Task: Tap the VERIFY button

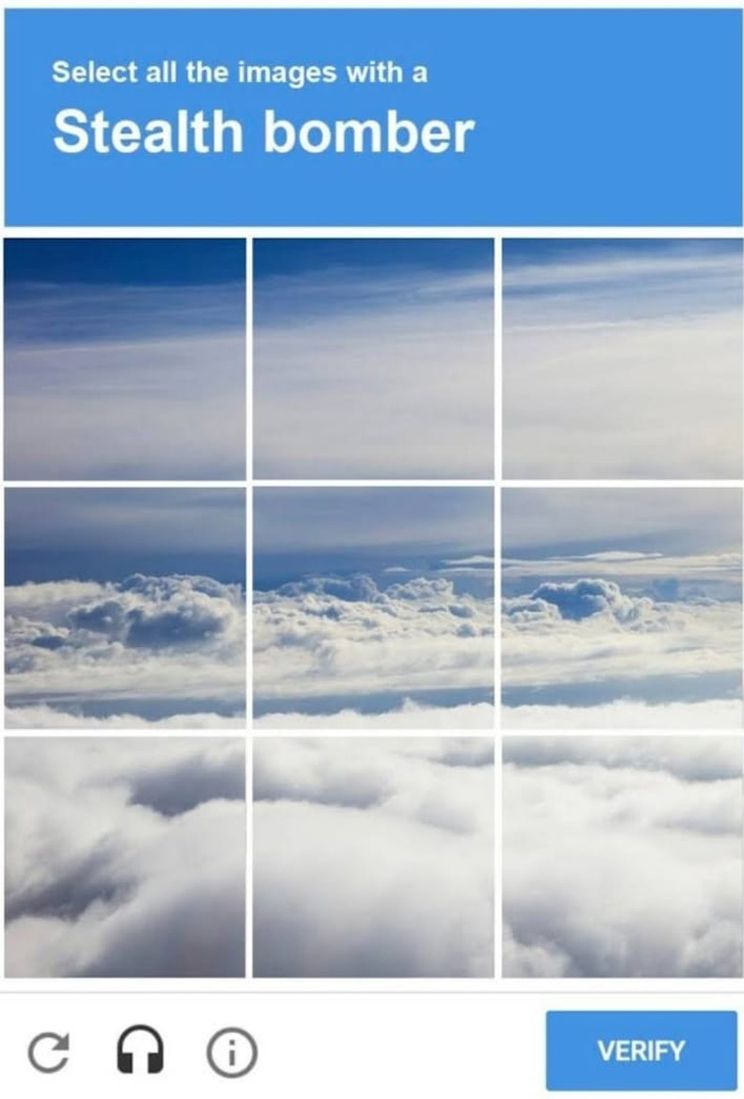Action: [x=641, y=1050]
